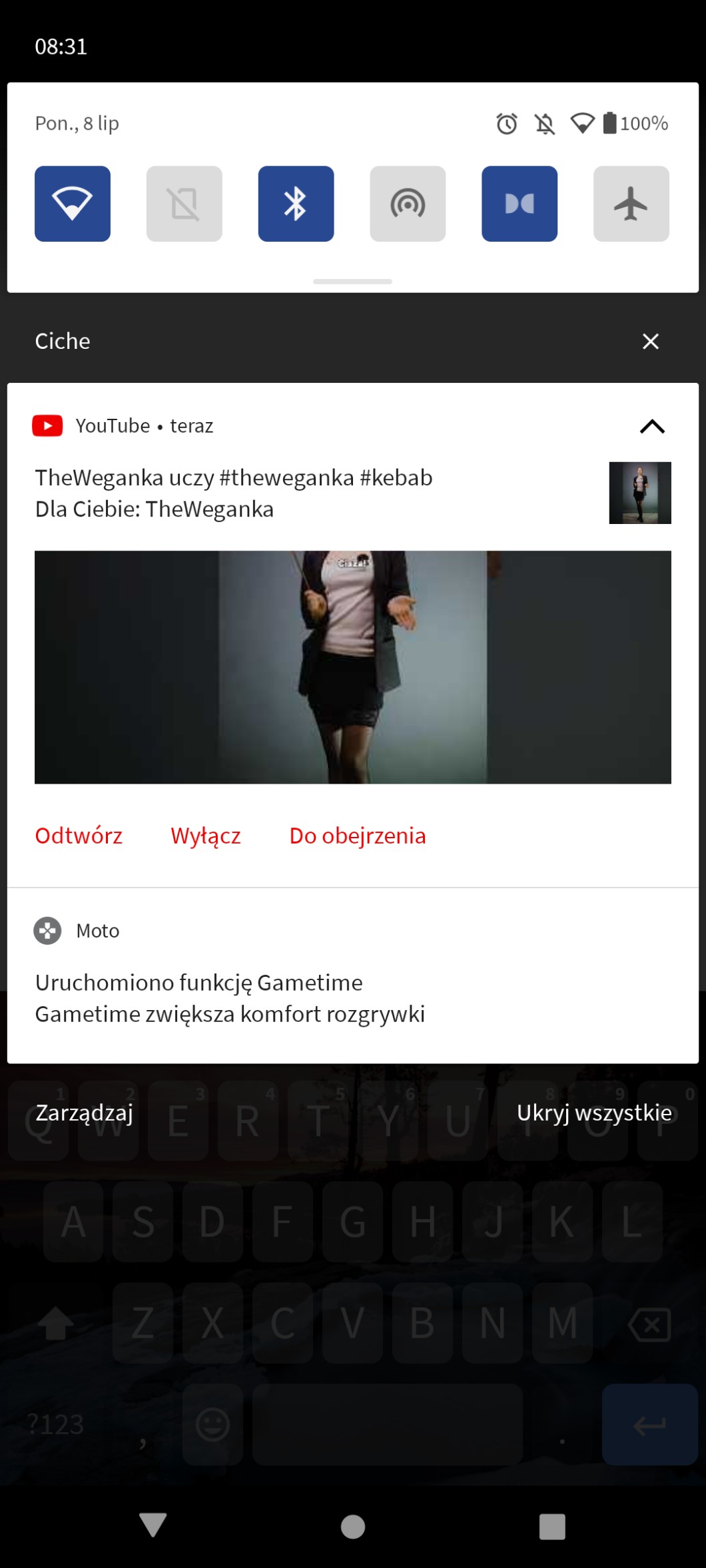Dismiss the Ciche silent notifications section

coord(650,342)
